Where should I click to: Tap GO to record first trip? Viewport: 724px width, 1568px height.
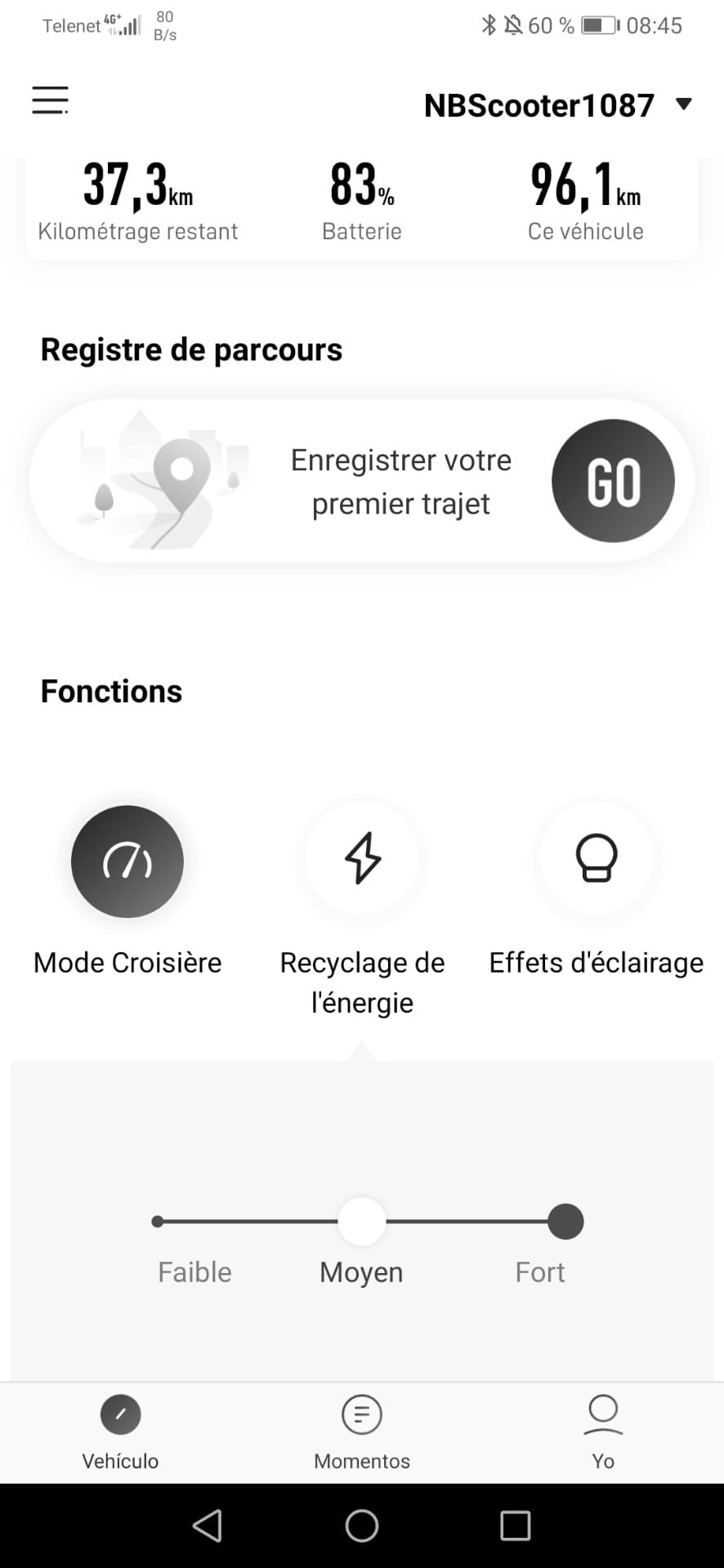(x=613, y=481)
